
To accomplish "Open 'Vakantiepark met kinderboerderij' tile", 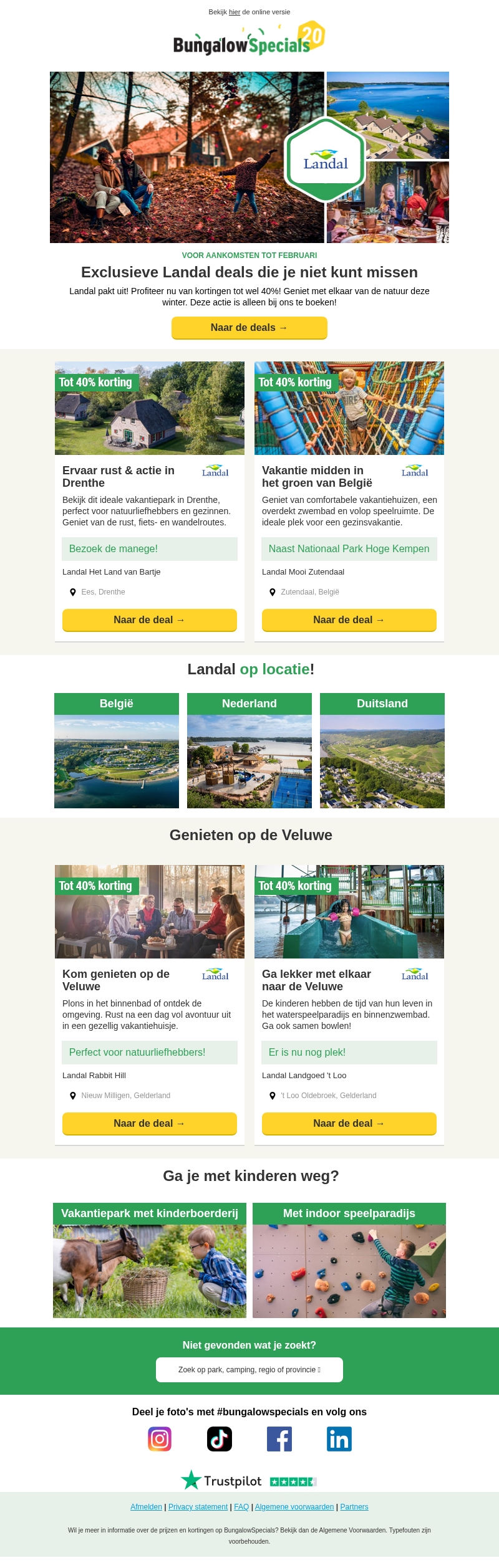I will click(150, 1260).
